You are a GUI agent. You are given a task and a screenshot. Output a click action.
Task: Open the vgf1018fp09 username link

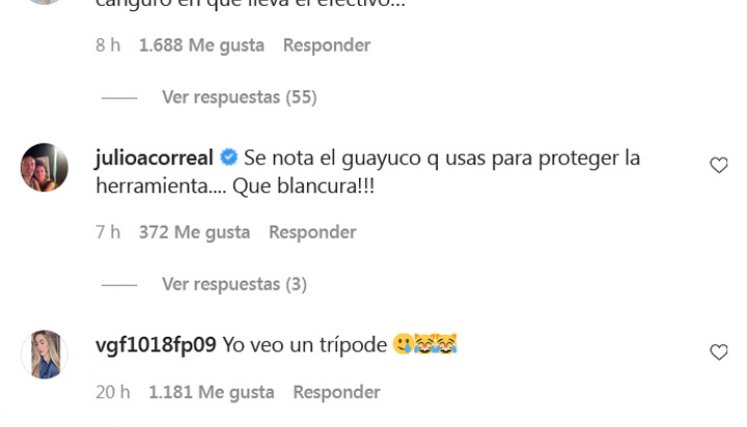(x=155, y=345)
